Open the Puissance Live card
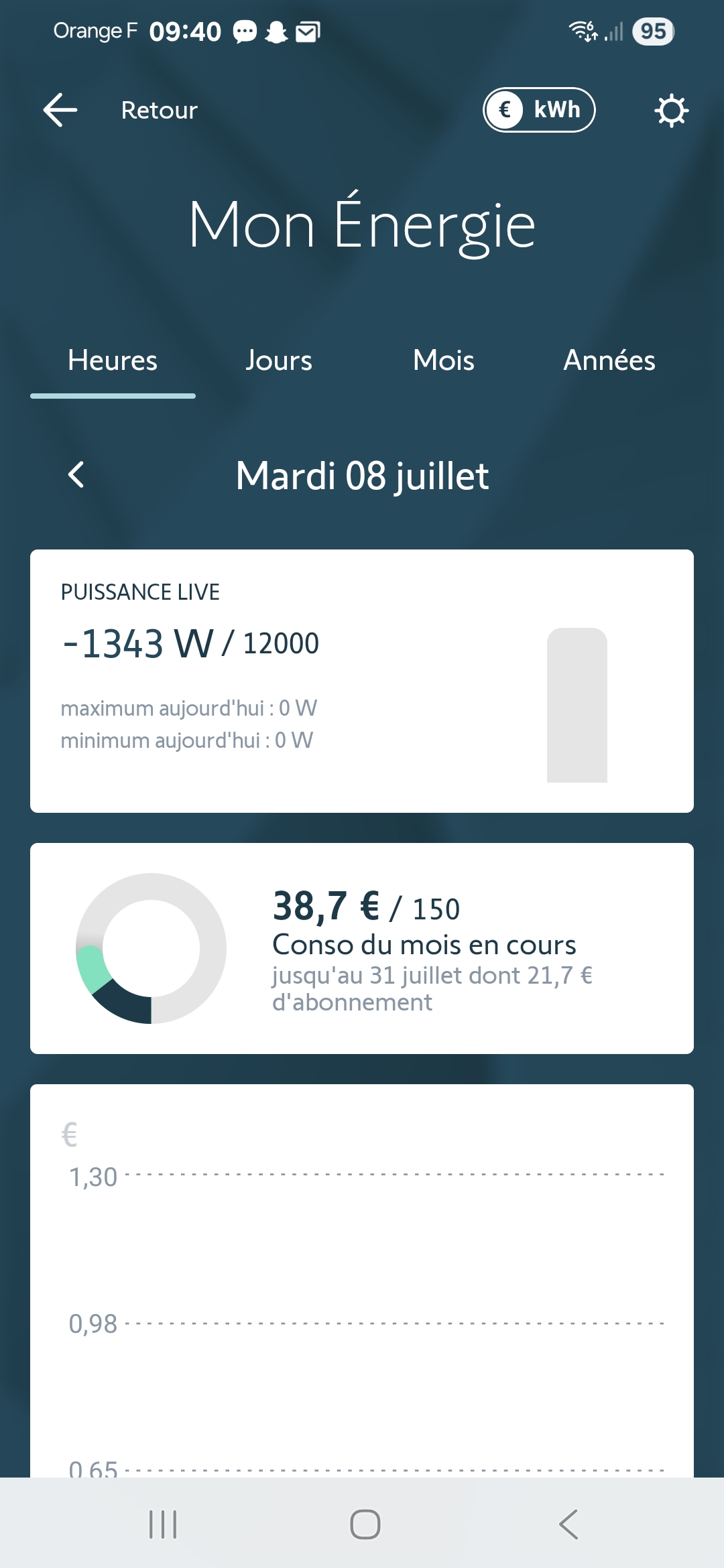 click(362, 681)
